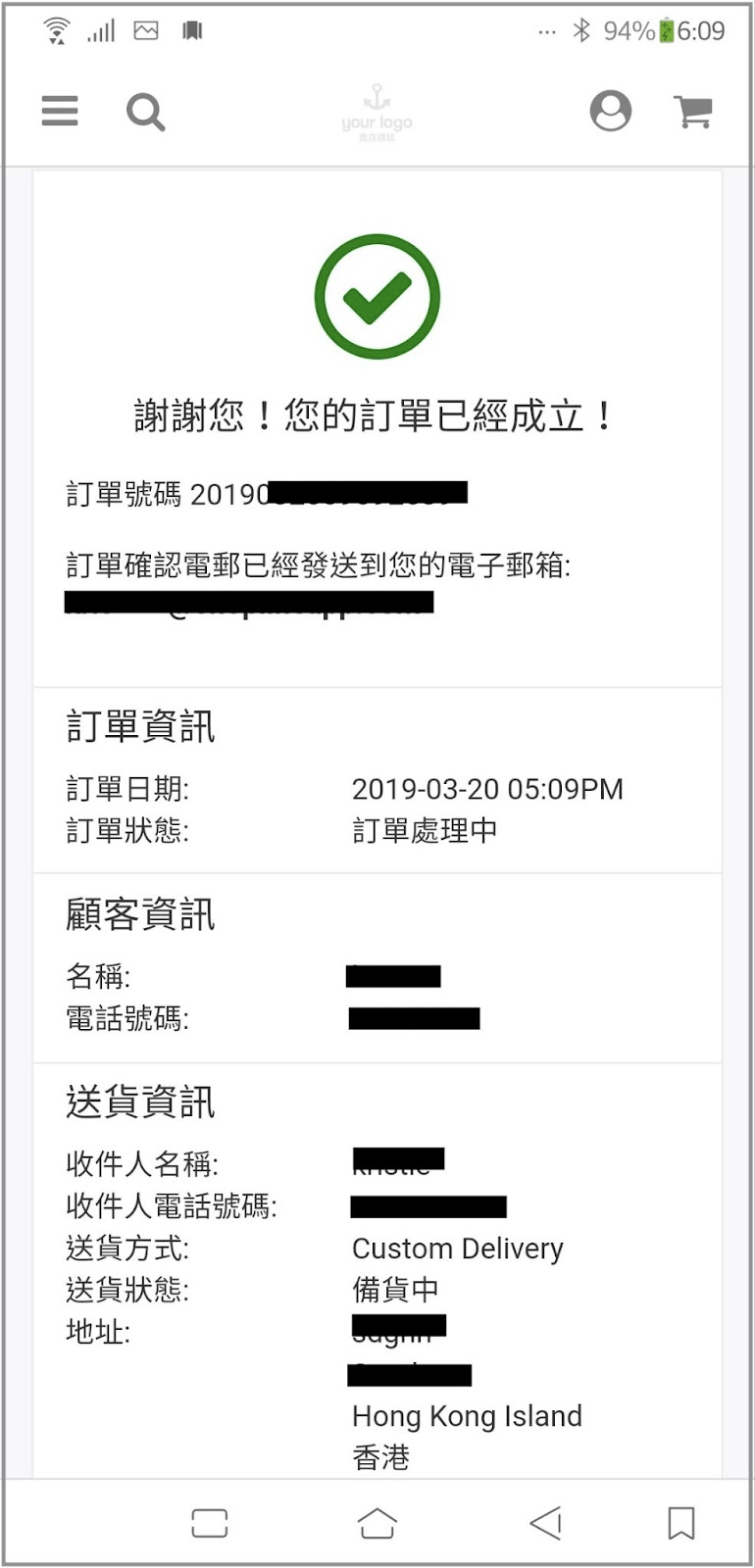
Task: Open the hamburger menu
Action: (x=60, y=111)
